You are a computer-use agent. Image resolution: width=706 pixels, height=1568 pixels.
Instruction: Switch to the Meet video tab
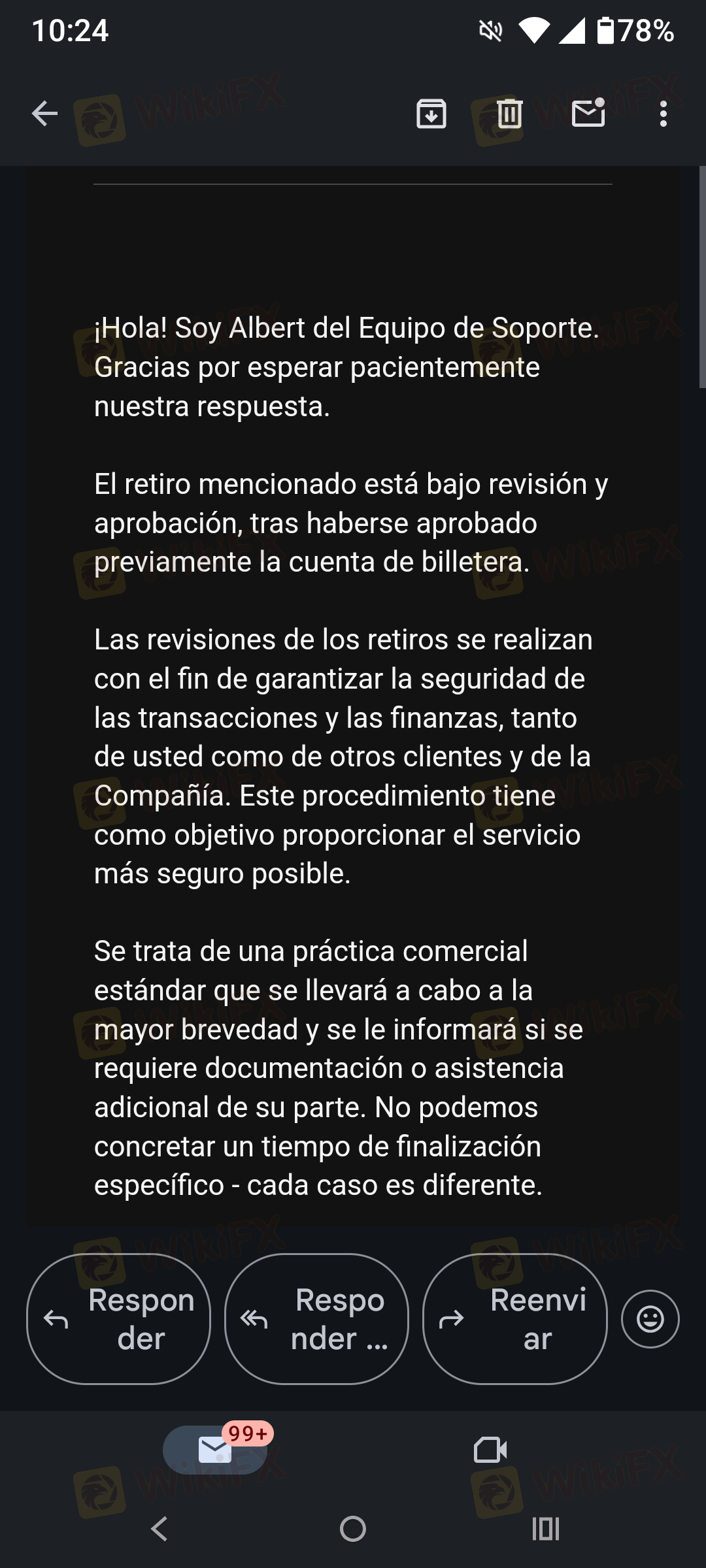(490, 1450)
